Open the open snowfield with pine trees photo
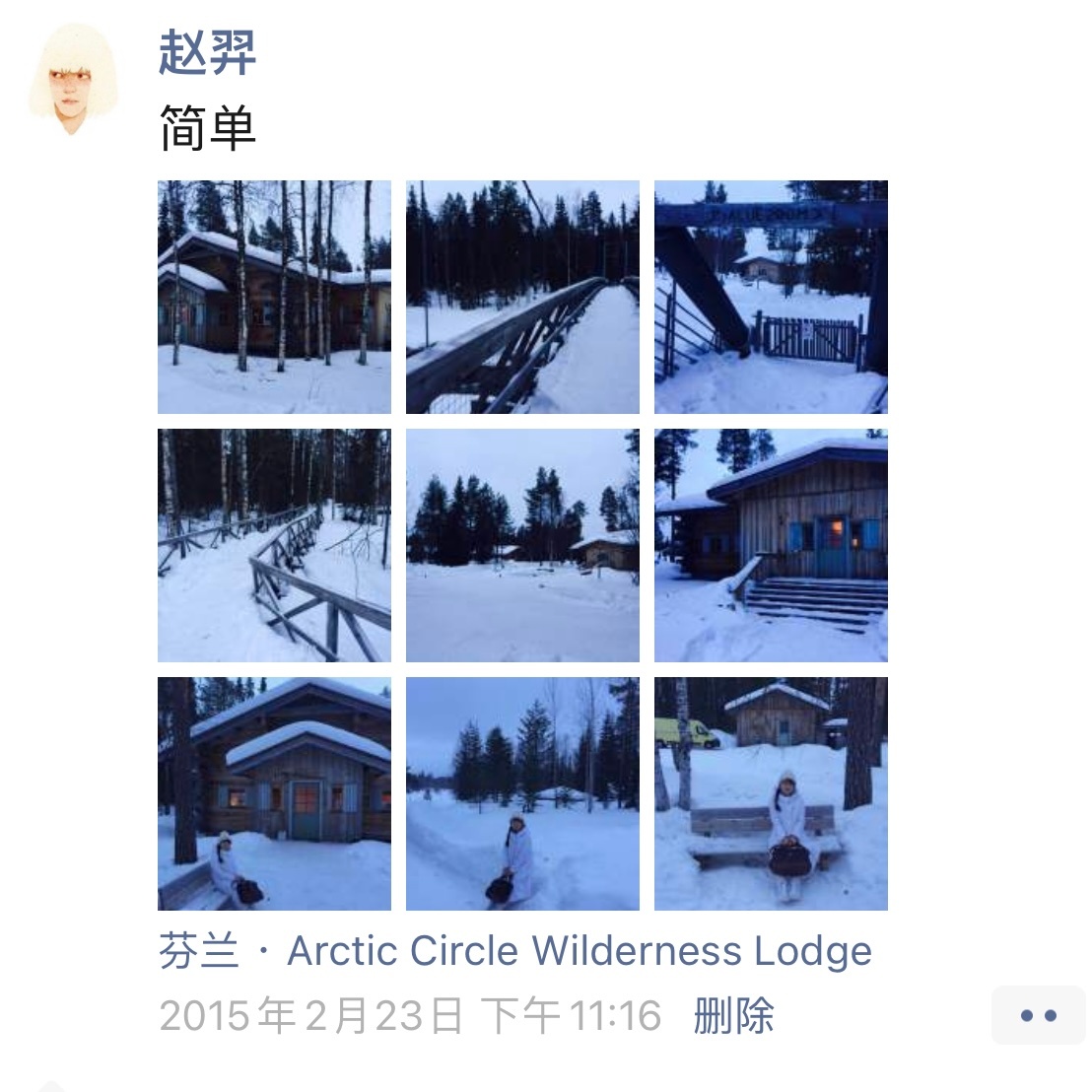Screen dimensions: 1092x1092 pos(522,545)
